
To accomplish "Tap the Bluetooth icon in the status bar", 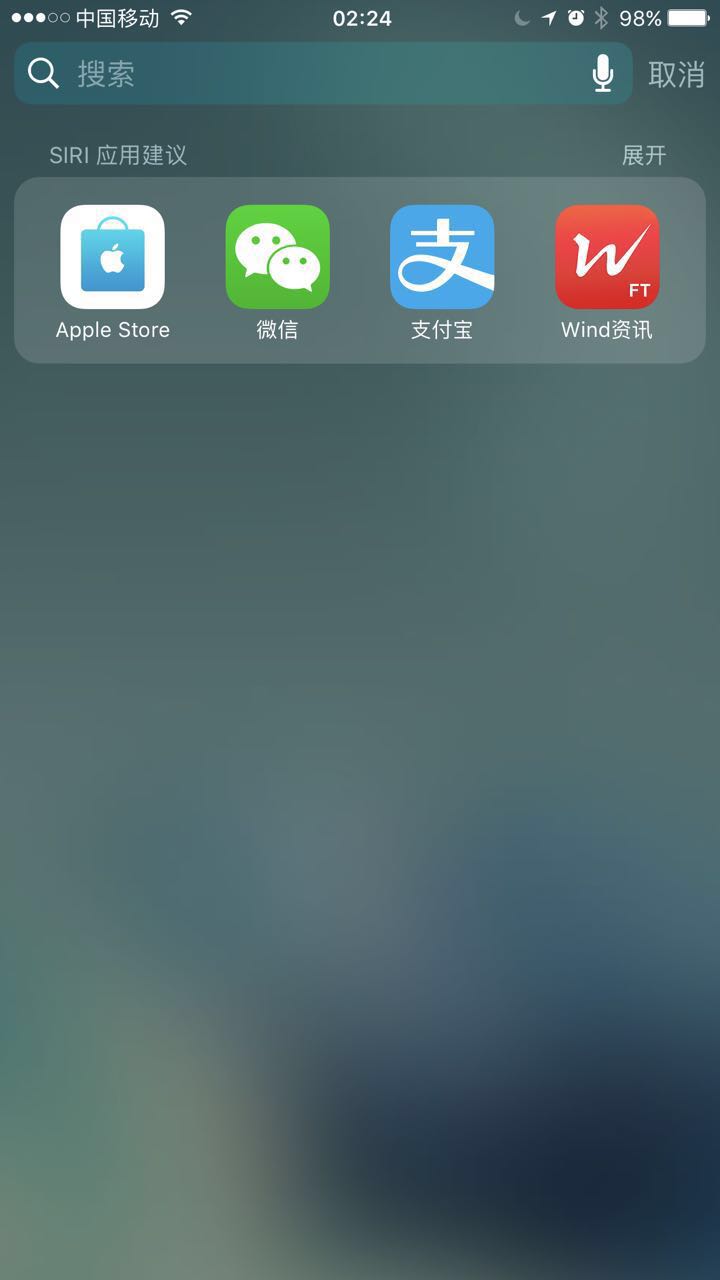I will (x=603, y=16).
